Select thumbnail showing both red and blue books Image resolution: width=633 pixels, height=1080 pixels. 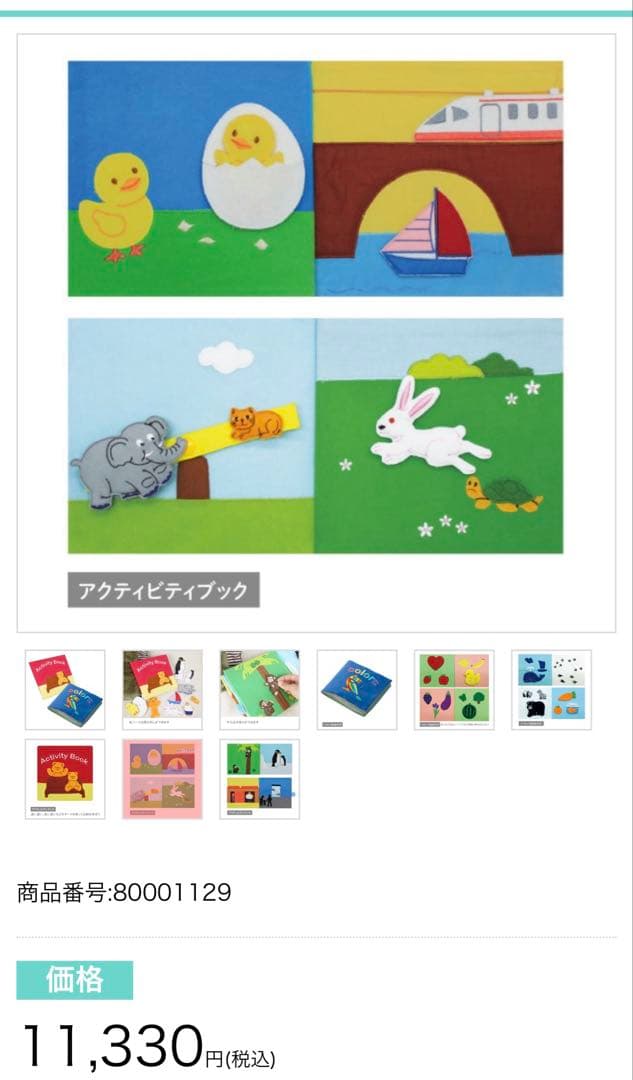65,690
